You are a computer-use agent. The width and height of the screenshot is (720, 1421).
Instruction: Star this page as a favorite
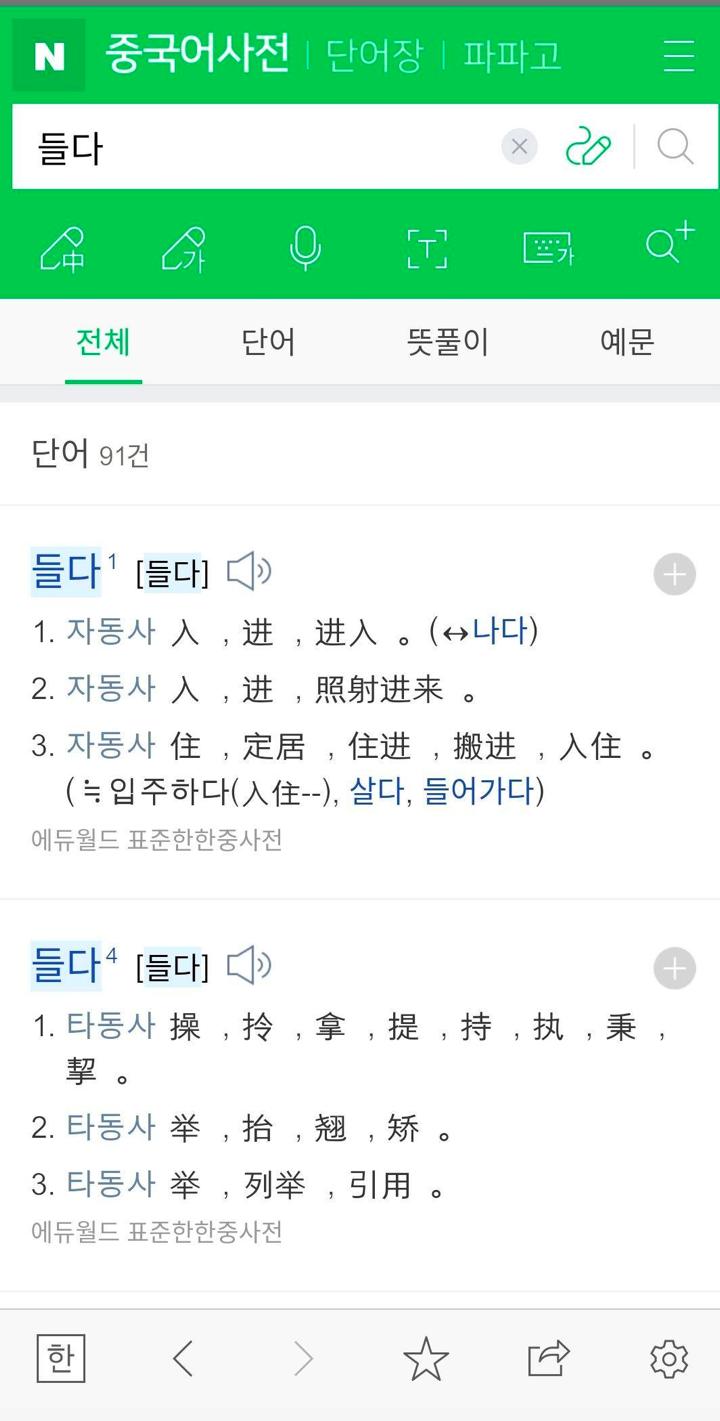[x=425, y=1358]
